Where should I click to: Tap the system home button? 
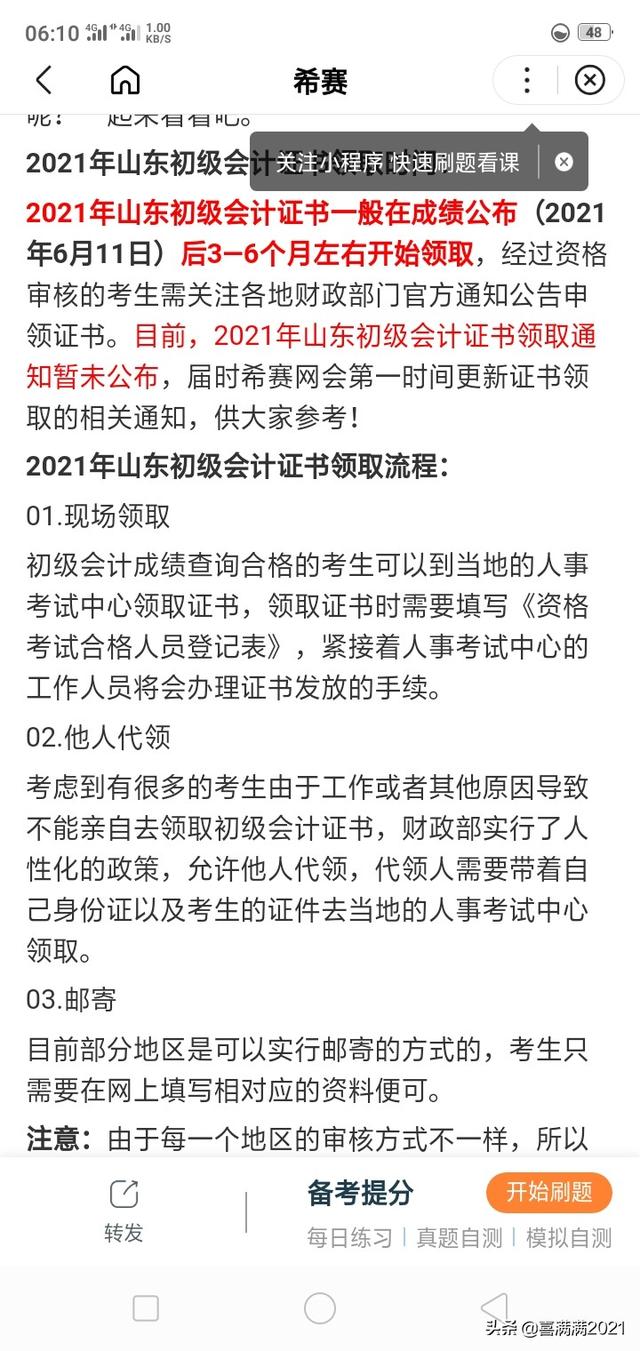coord(320,1308)
